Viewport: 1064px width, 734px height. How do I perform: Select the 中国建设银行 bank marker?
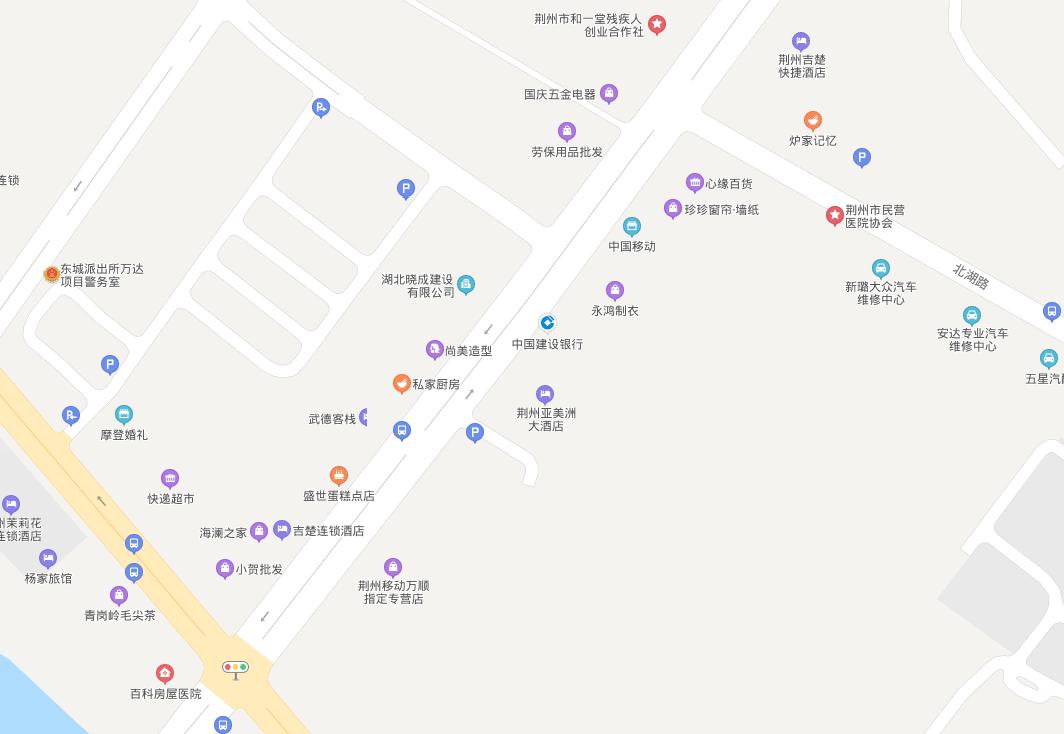coord(547,322)
